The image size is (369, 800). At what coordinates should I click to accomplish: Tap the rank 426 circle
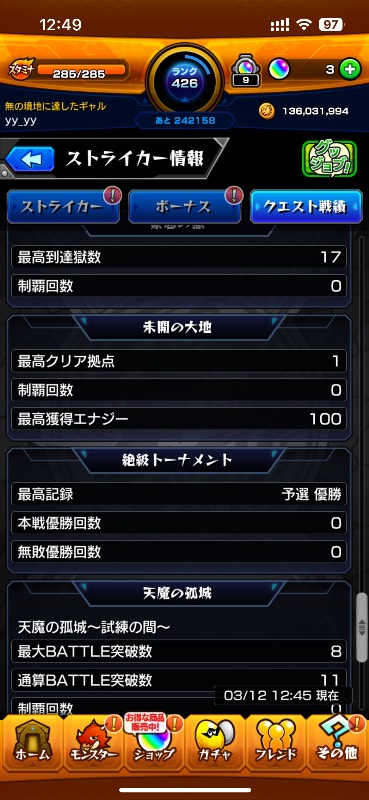[185, 79]
